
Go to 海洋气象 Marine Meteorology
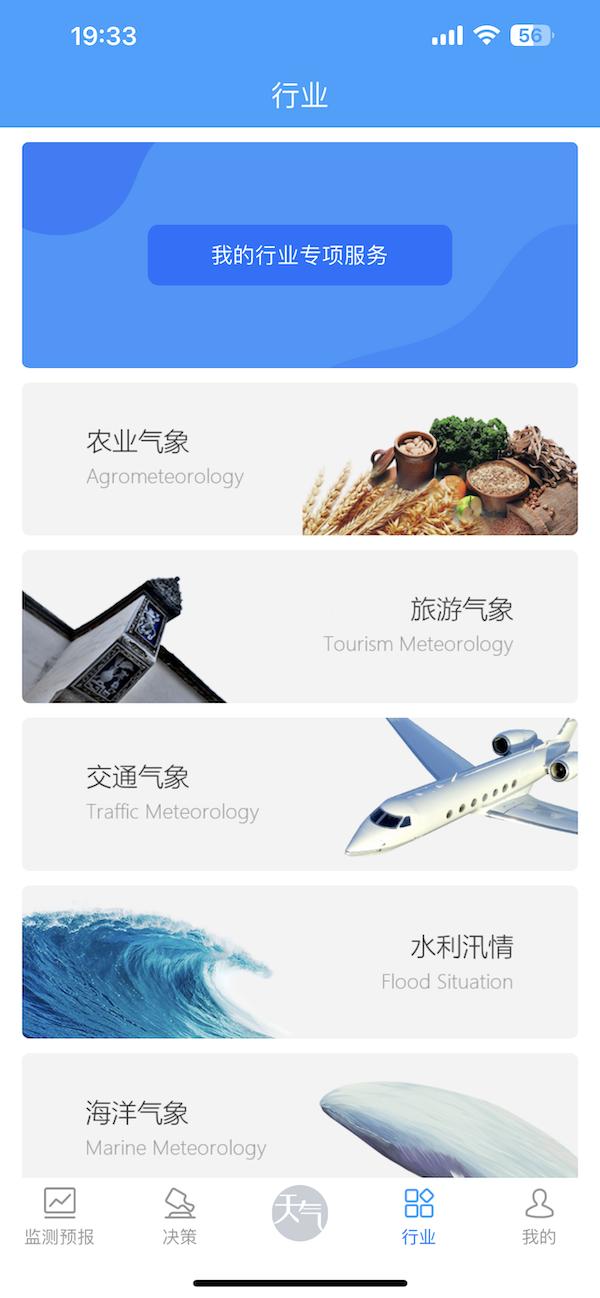coord(300,1116)
